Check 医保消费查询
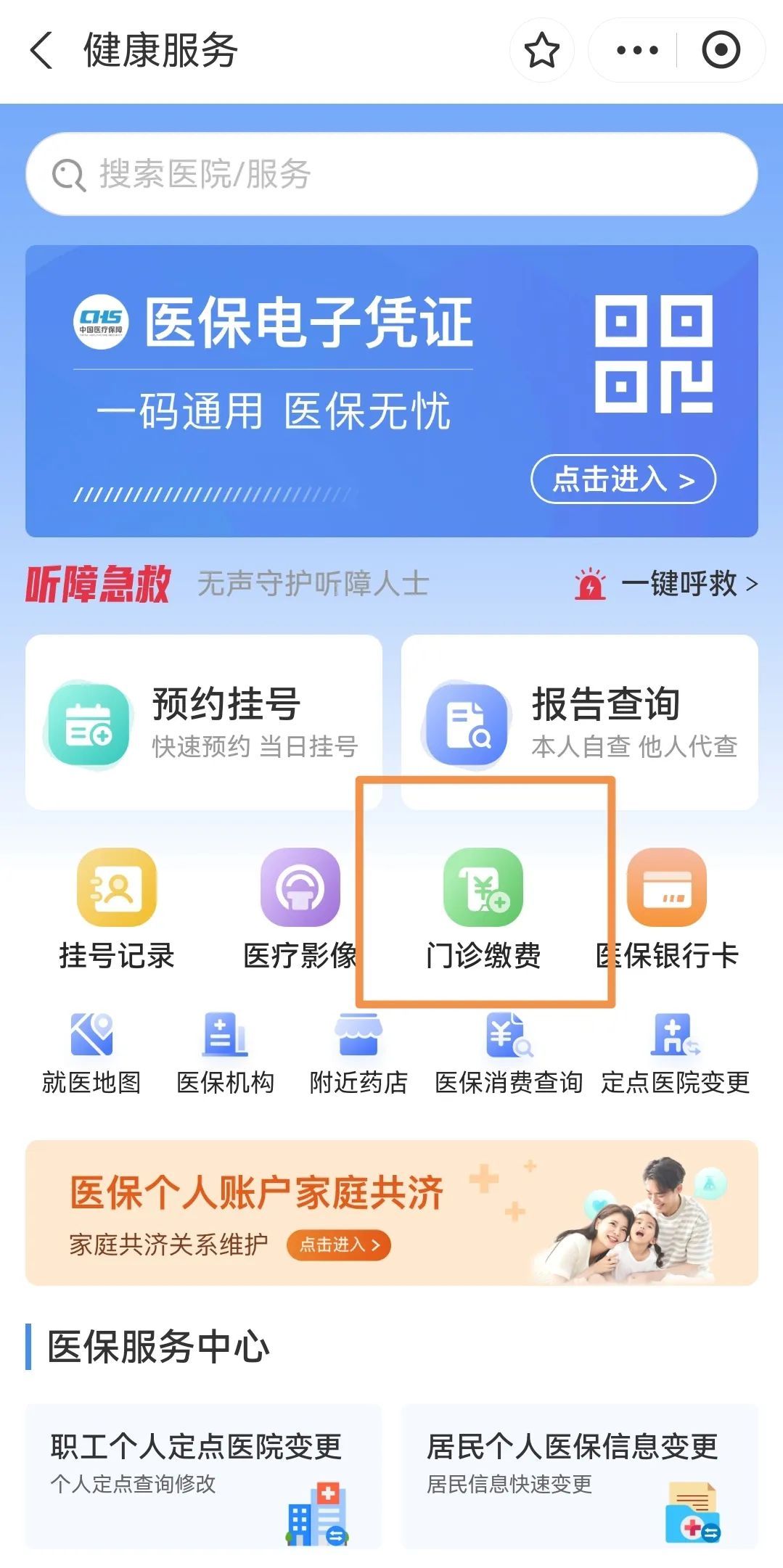This screenshot has width=783, height=1568. (509, 1053)
